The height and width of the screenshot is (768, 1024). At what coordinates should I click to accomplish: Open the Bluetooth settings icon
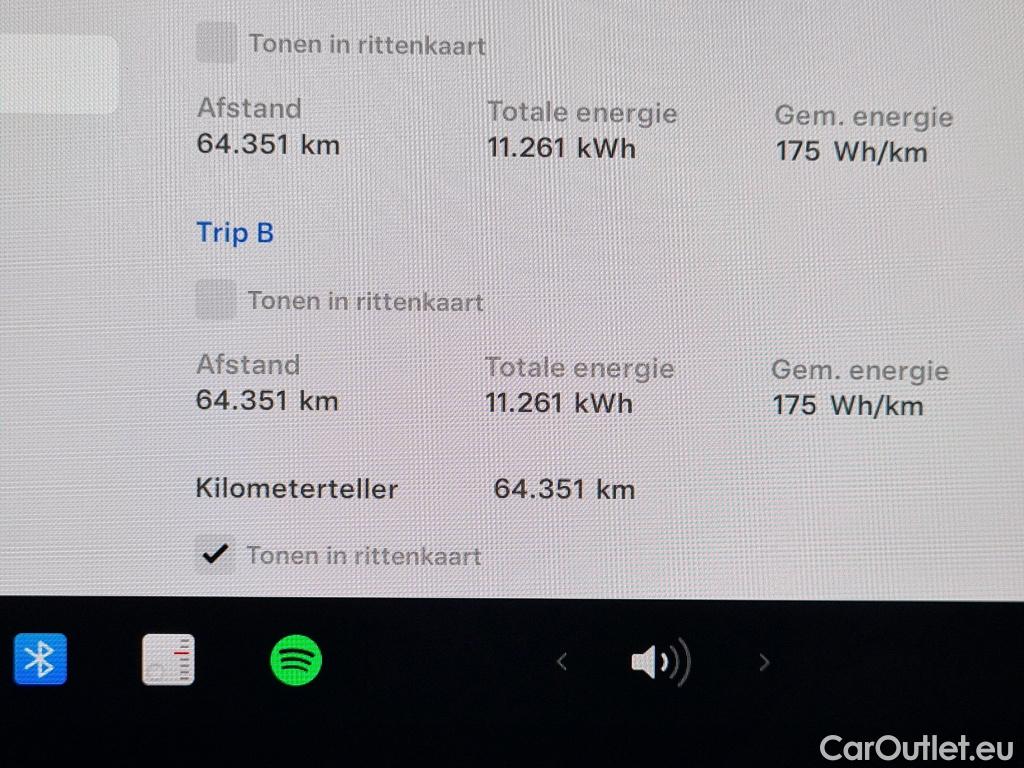40,660
